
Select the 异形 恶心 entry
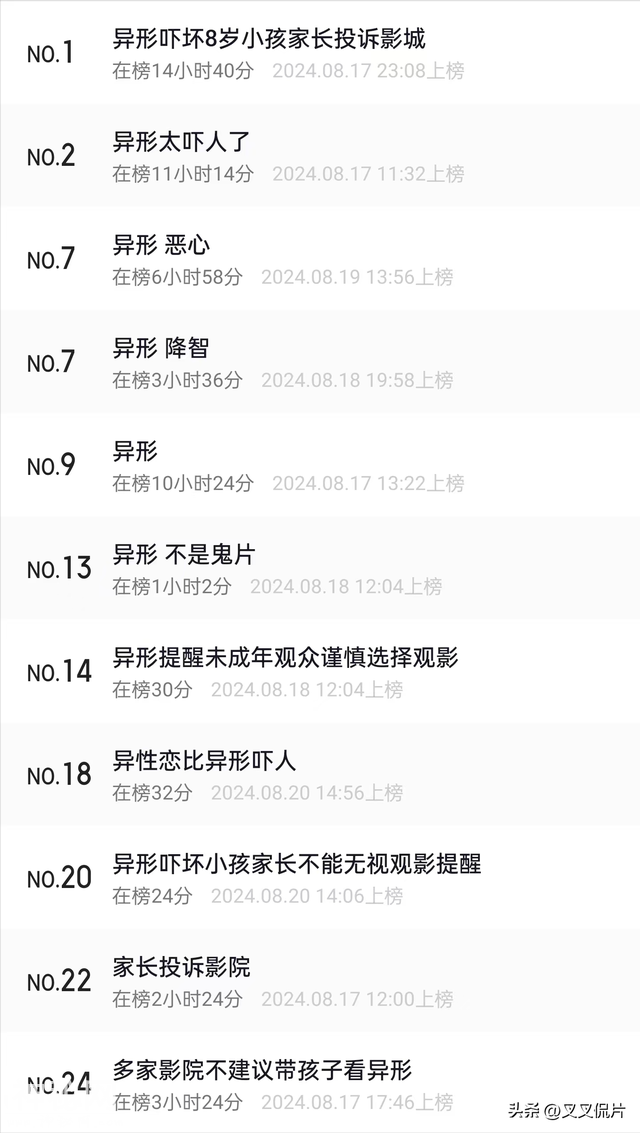(x=161, y=245)
